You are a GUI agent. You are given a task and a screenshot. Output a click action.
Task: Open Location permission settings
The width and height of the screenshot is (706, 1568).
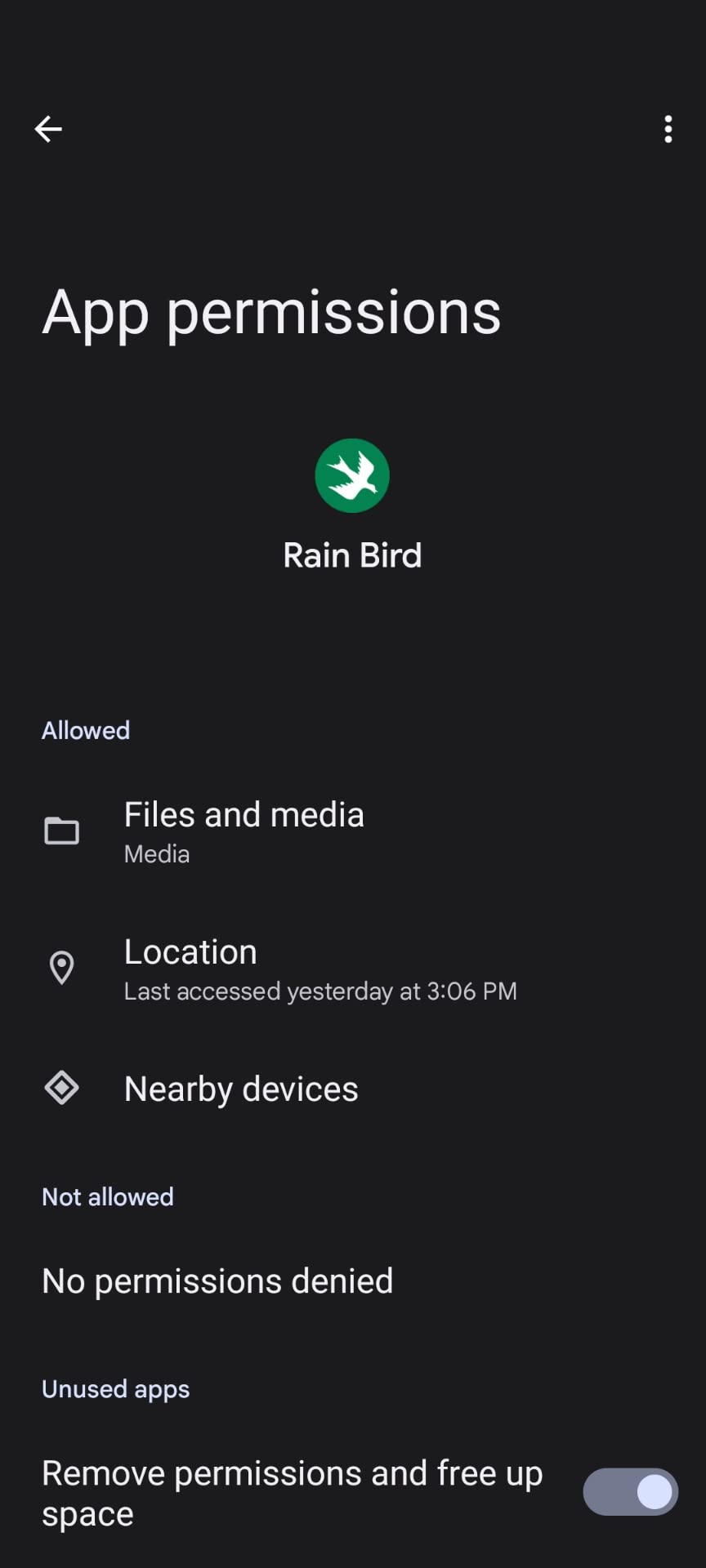point(353,969)
